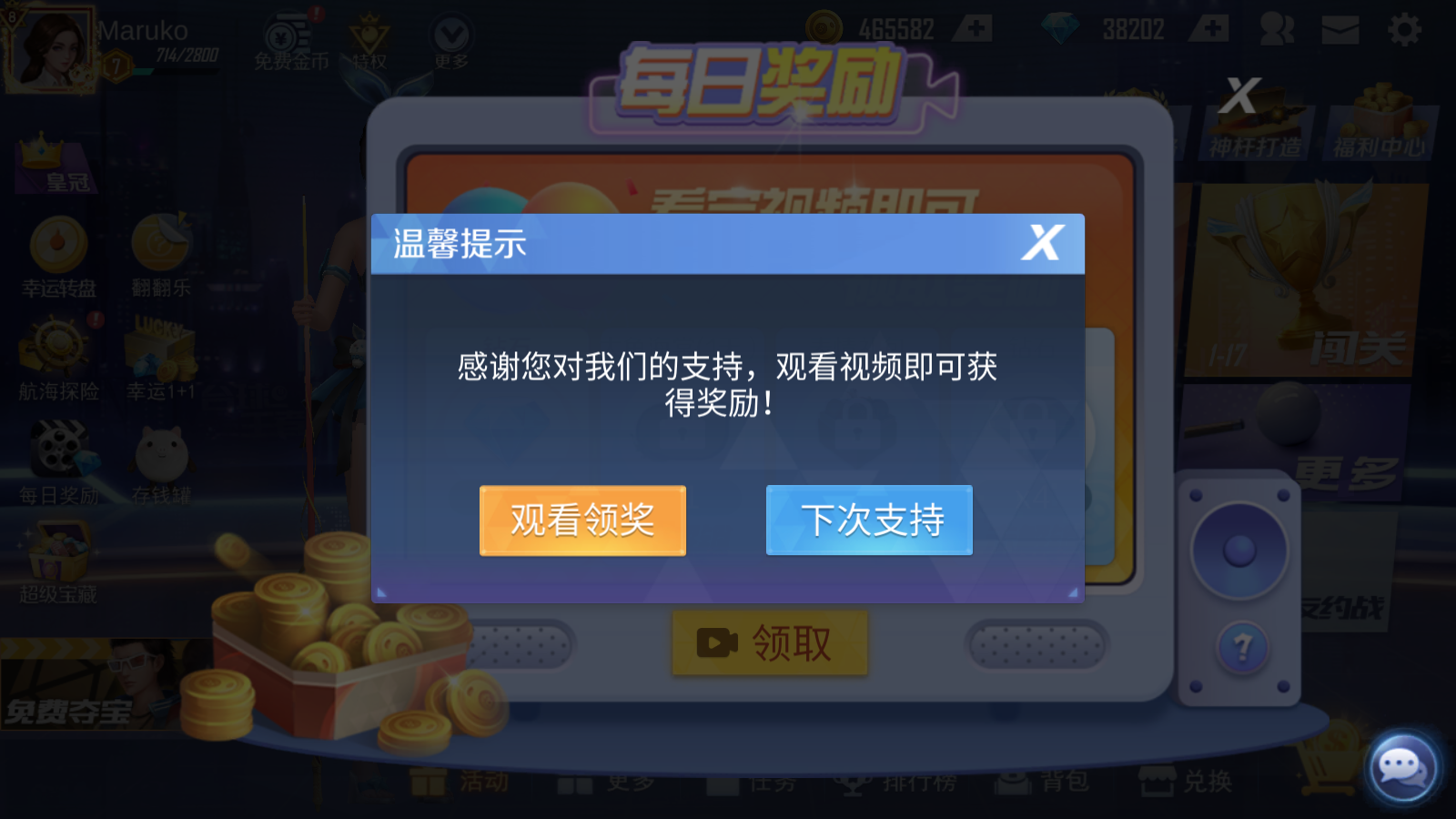1456x819 pixels.
Task: Open the customer chat bubble
Action: point(1402,769)
